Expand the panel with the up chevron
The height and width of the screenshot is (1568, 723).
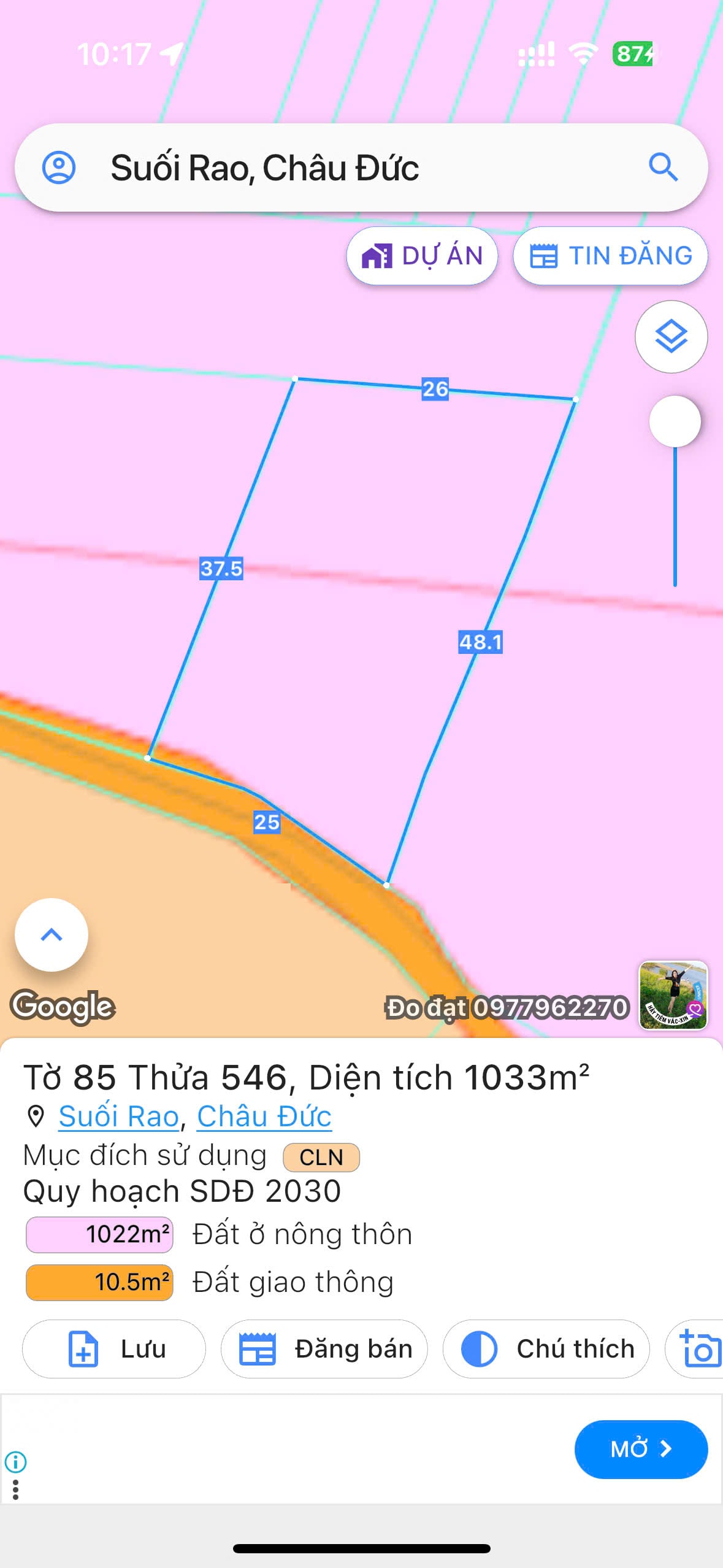52,935
